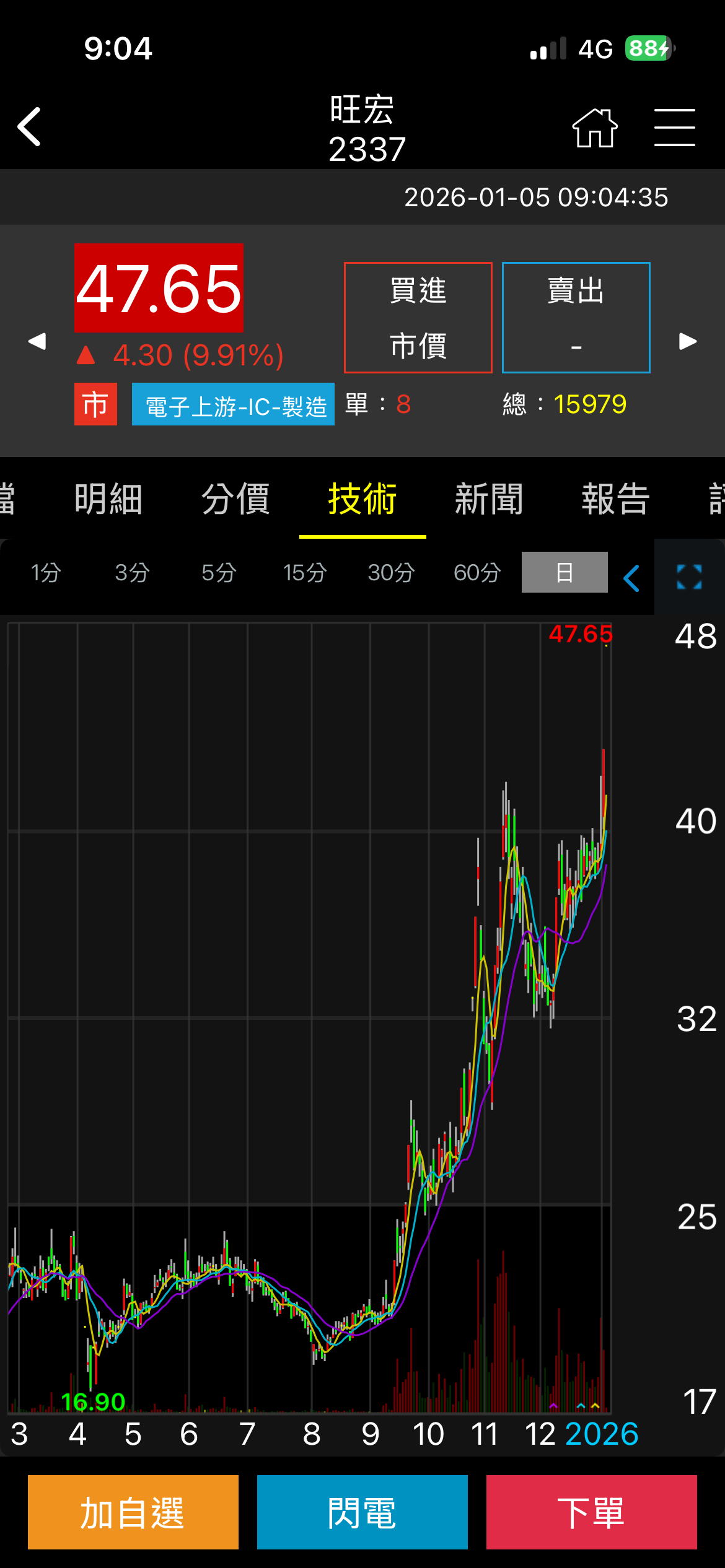Select the 1分 chart interval
Viewport: 725px width, 1568px height.
pos(46,573)
